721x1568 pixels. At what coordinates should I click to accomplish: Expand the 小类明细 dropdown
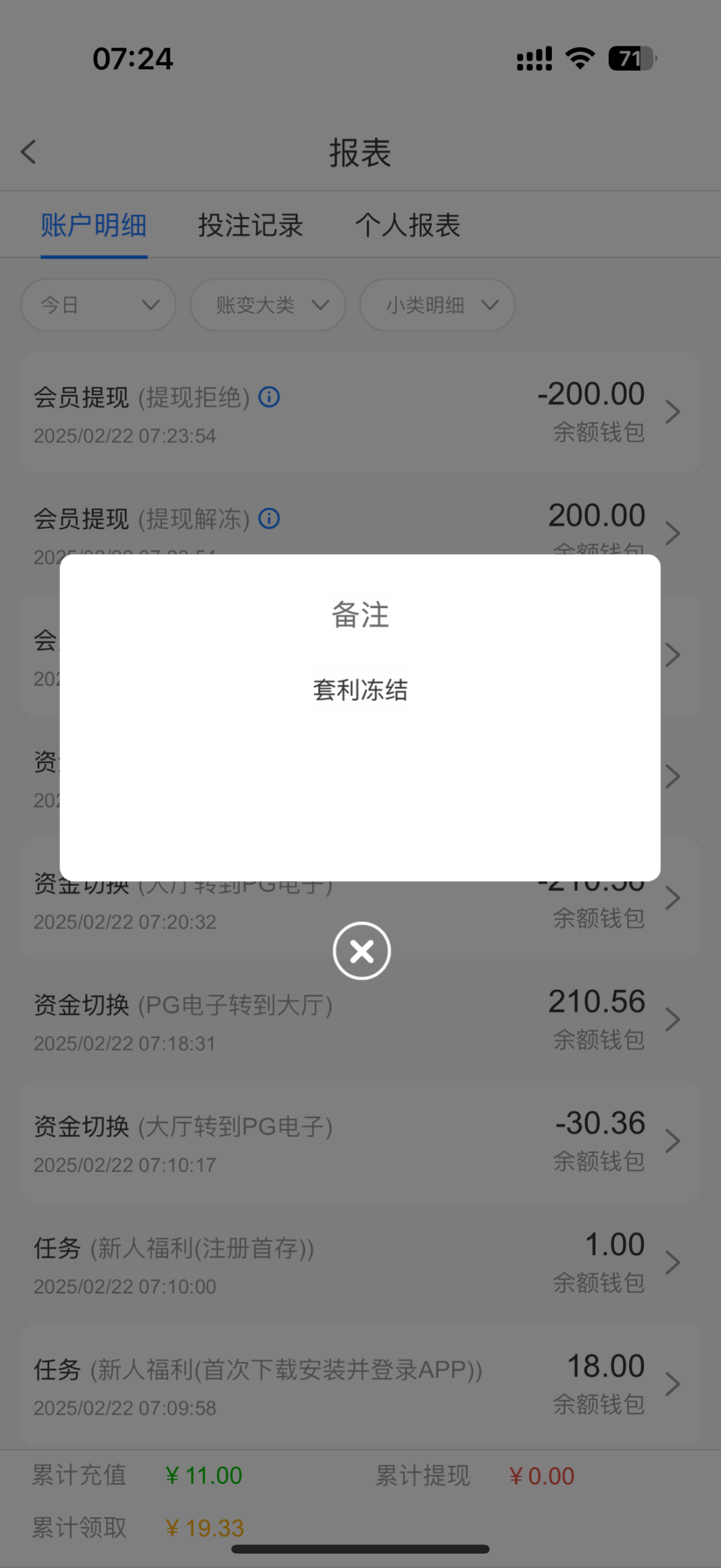pyautogui.click(x=437, y=304)
